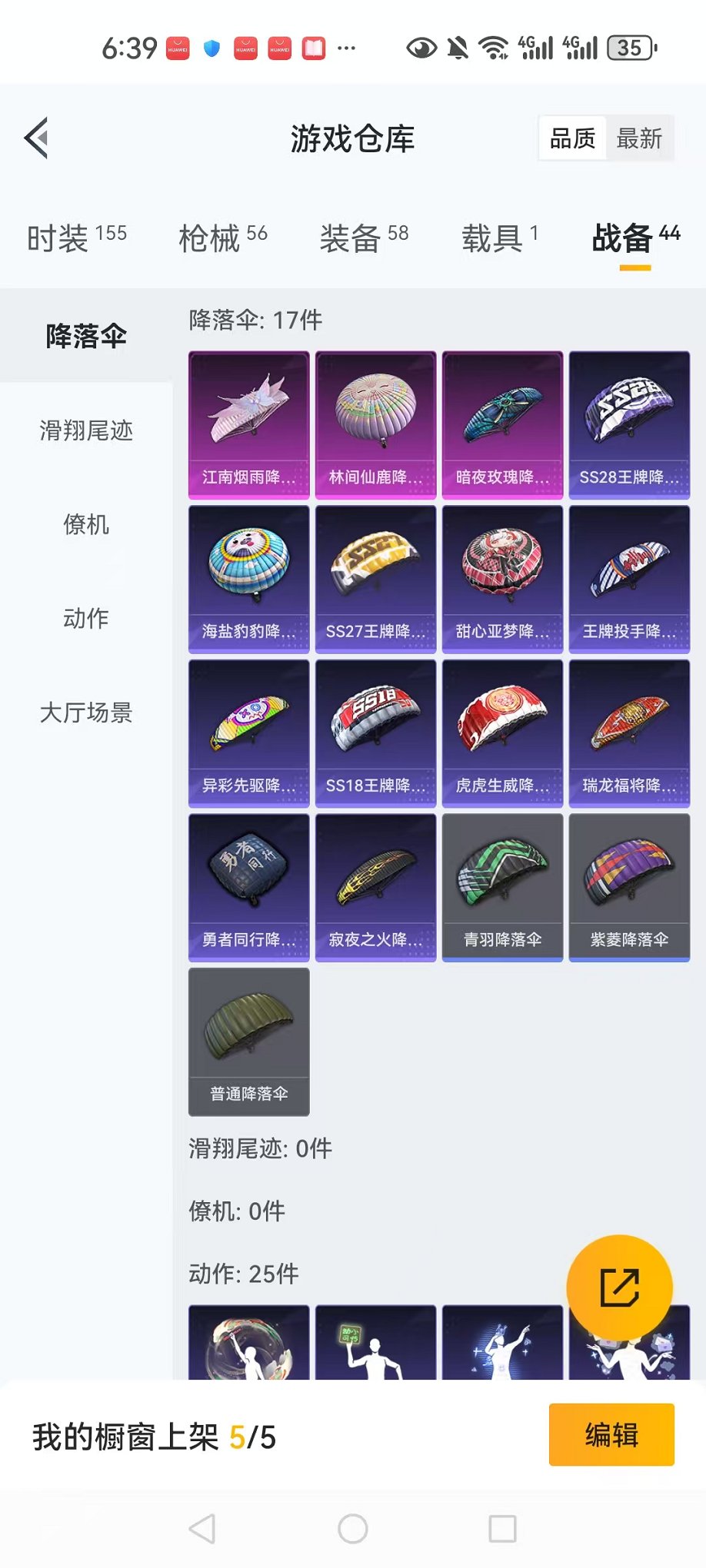Open the 江南烟雨 parachute item
The width and height of the screenshot is (706, 1568).
pyautogui.click(x=249, y=425)
